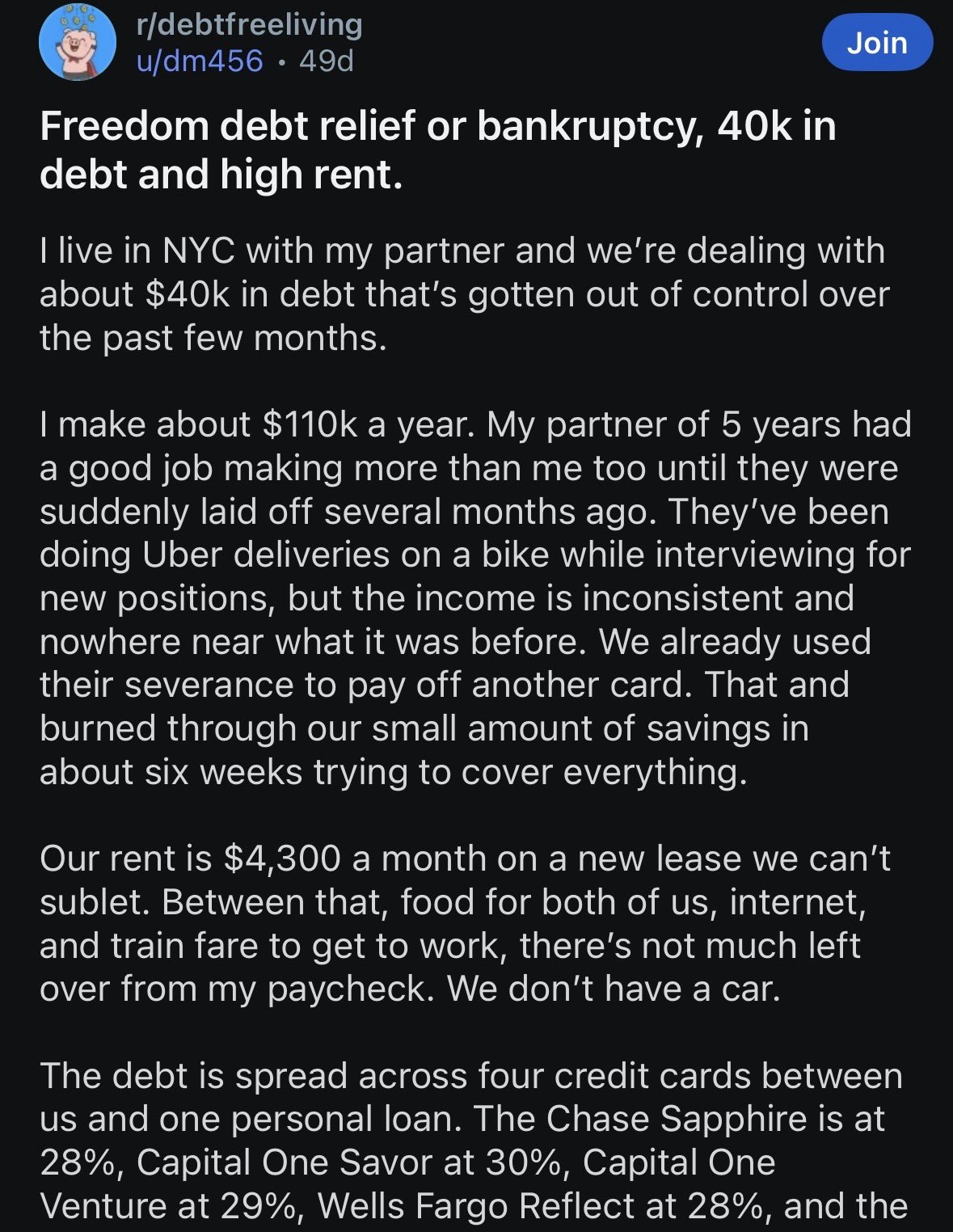
Task: Open the r/debtfreeliving subreddit page
Action: tap(250, 24)
